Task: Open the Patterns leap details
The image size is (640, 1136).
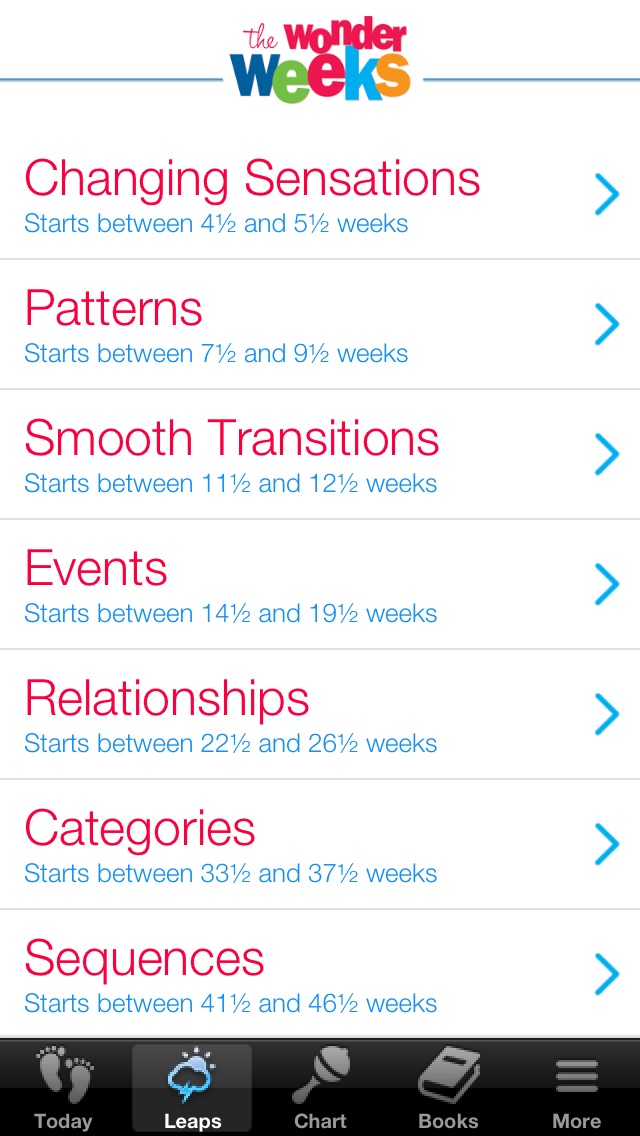Action: [320, 324]
